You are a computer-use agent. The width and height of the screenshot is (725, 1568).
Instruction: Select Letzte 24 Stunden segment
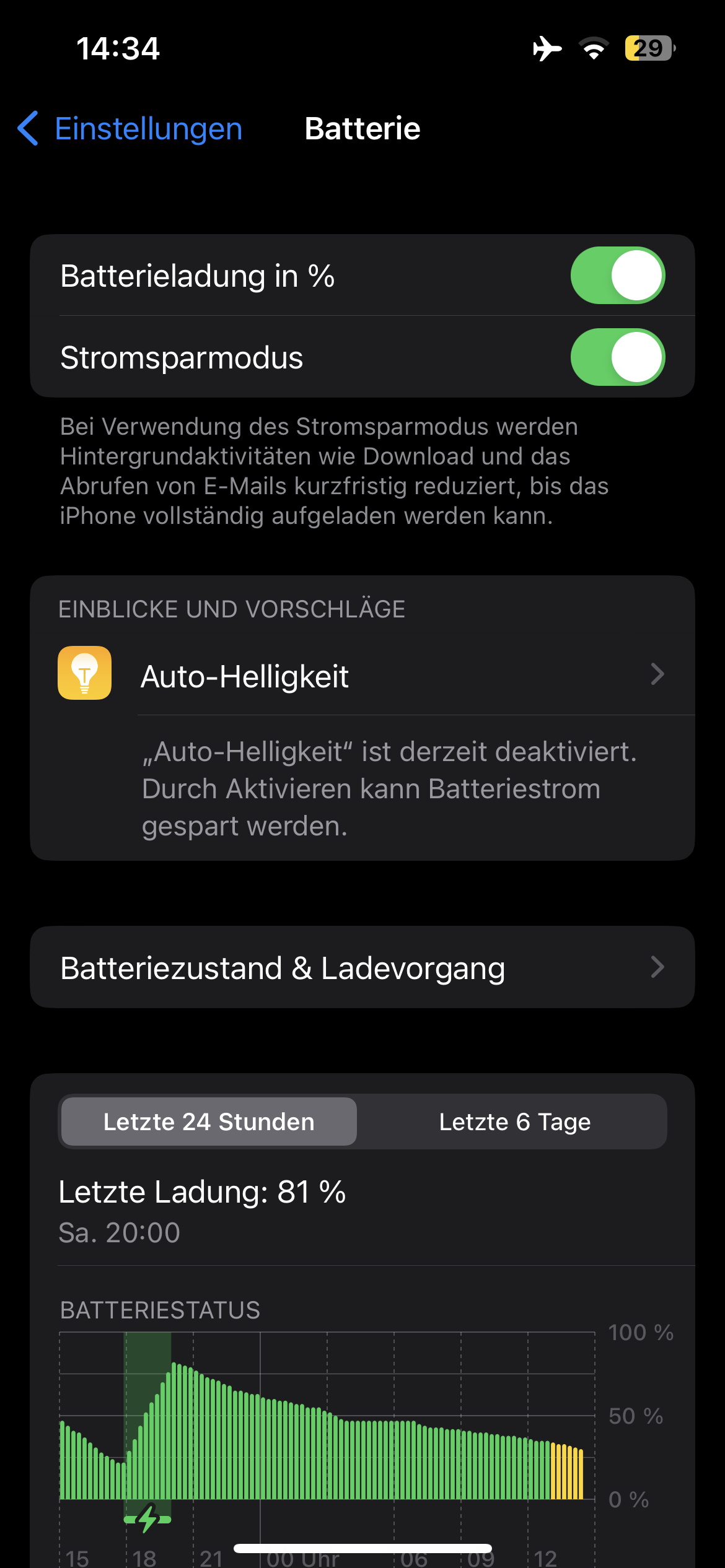click(209, 1122)
